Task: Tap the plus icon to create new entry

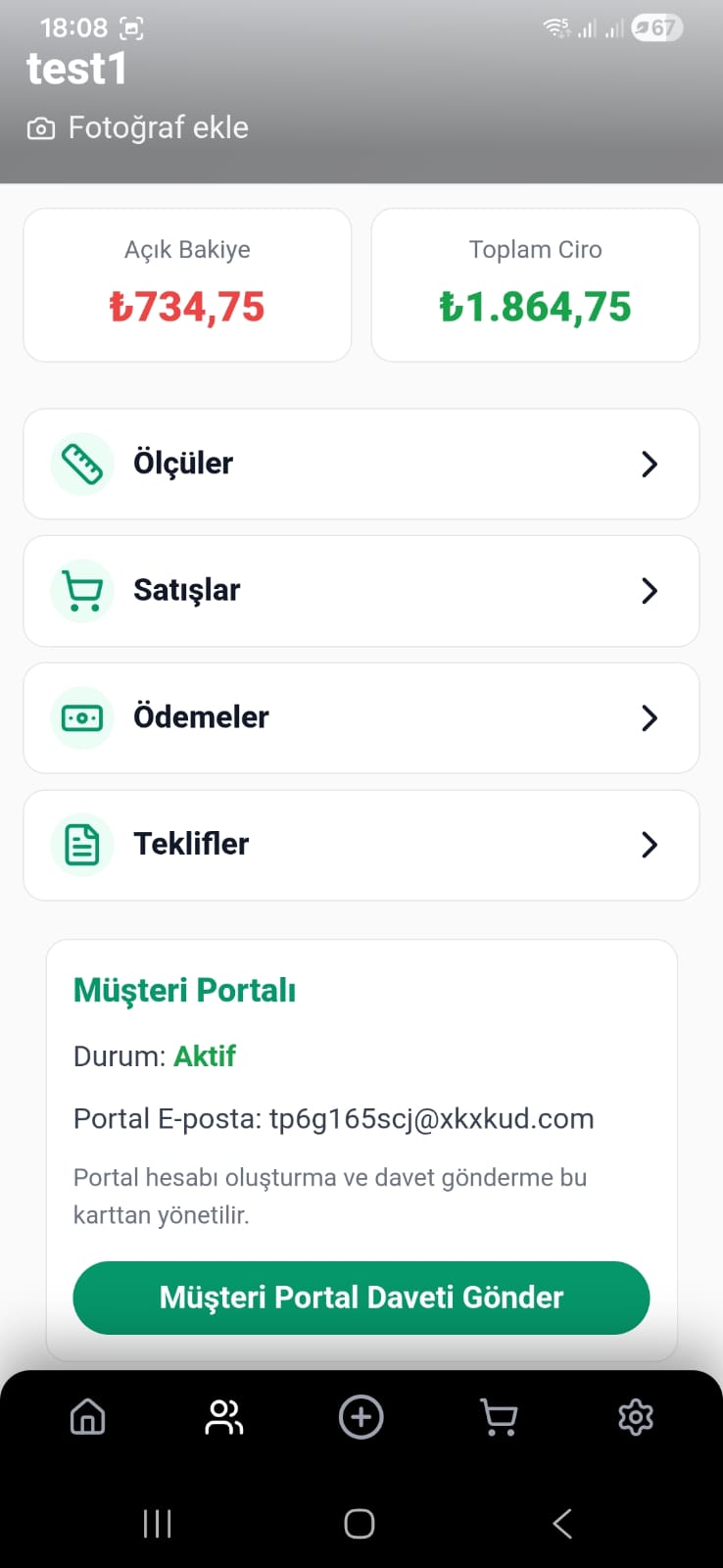Action: 361,1417
